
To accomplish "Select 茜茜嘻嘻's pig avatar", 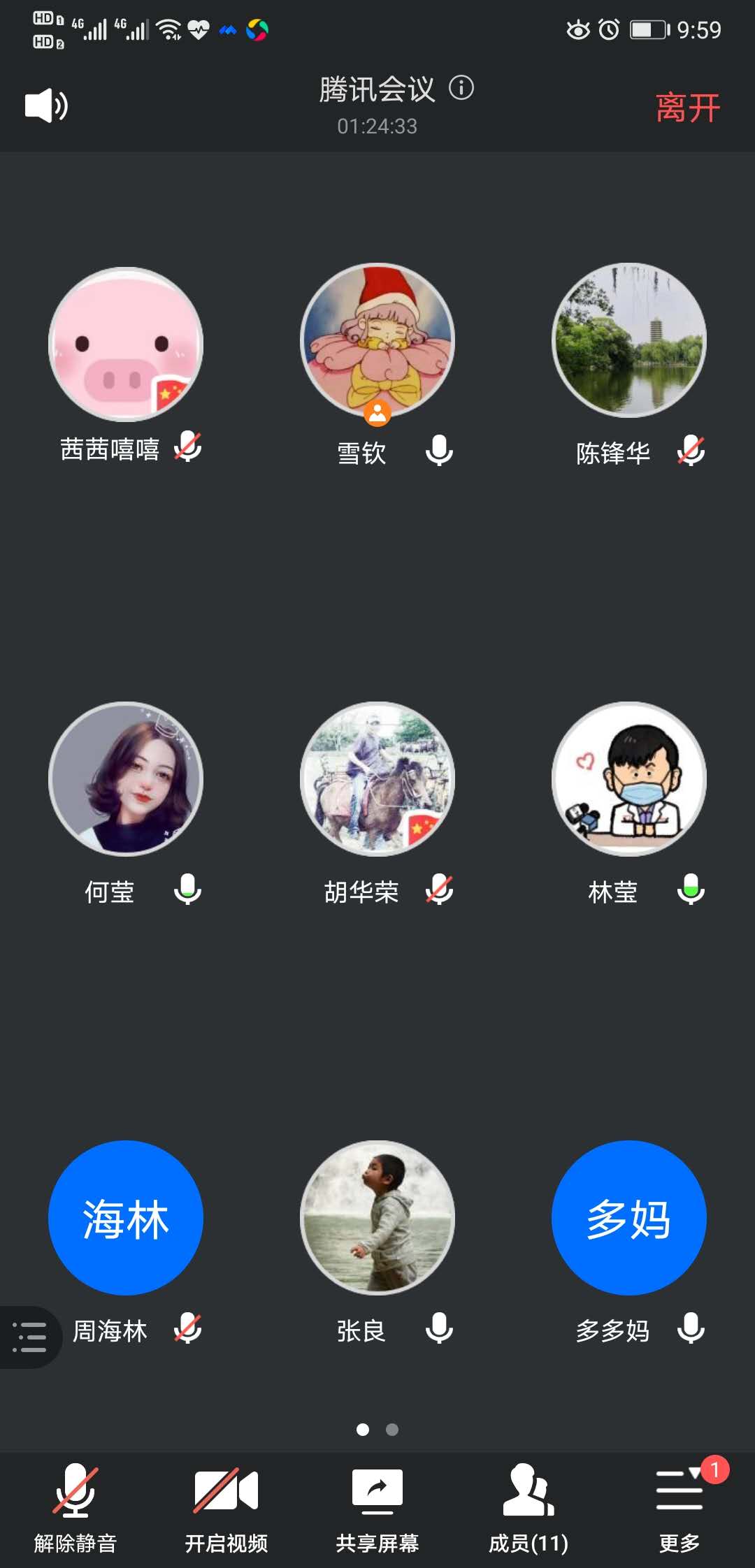I will pos(126,344).
